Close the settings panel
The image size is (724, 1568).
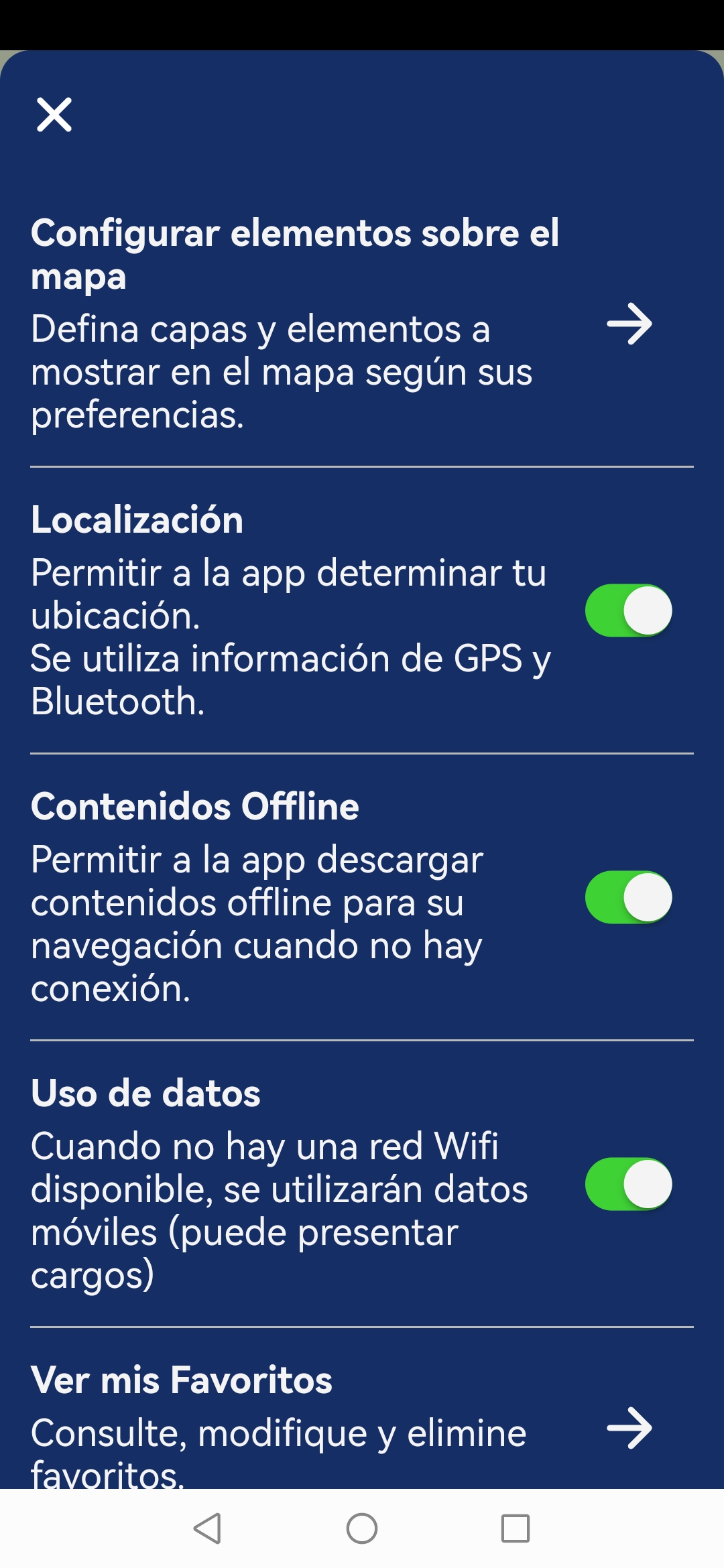point(54,115)
